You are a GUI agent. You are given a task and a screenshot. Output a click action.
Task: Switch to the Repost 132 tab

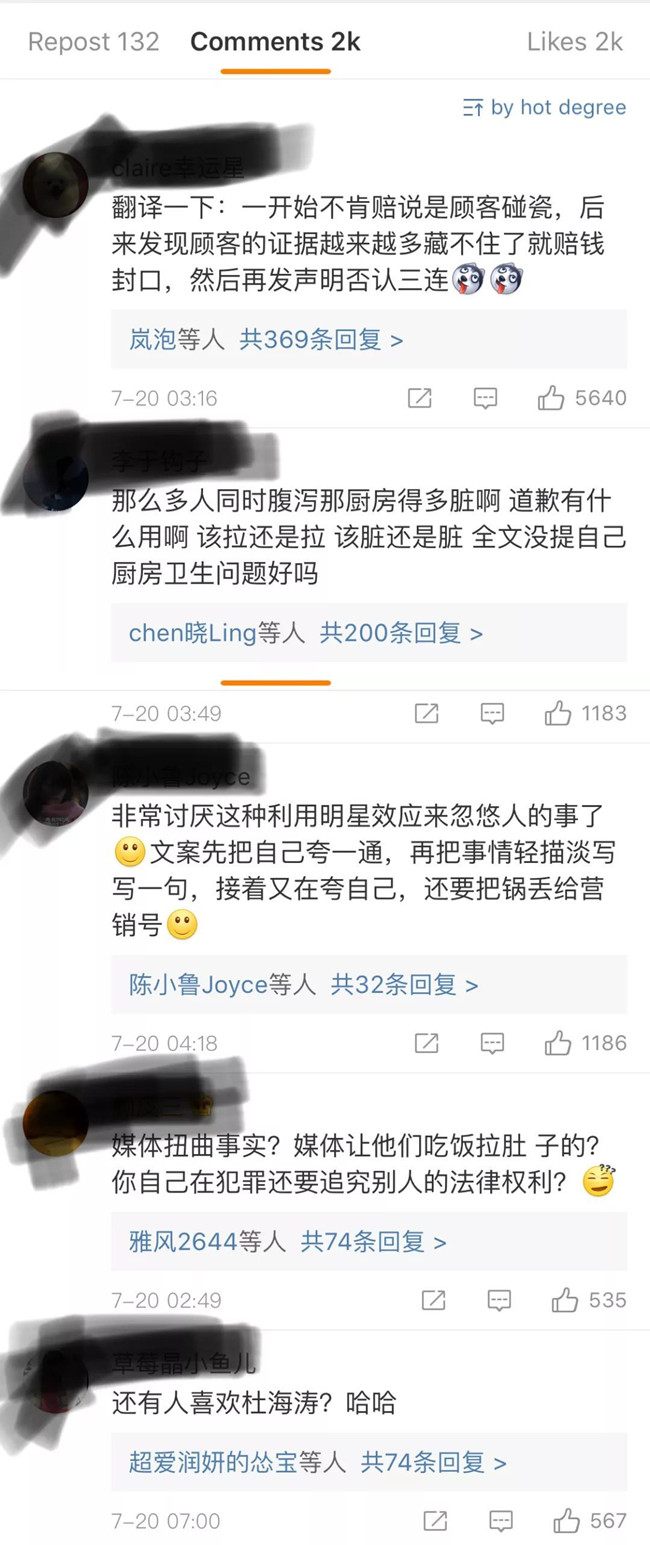click(93, 42)
